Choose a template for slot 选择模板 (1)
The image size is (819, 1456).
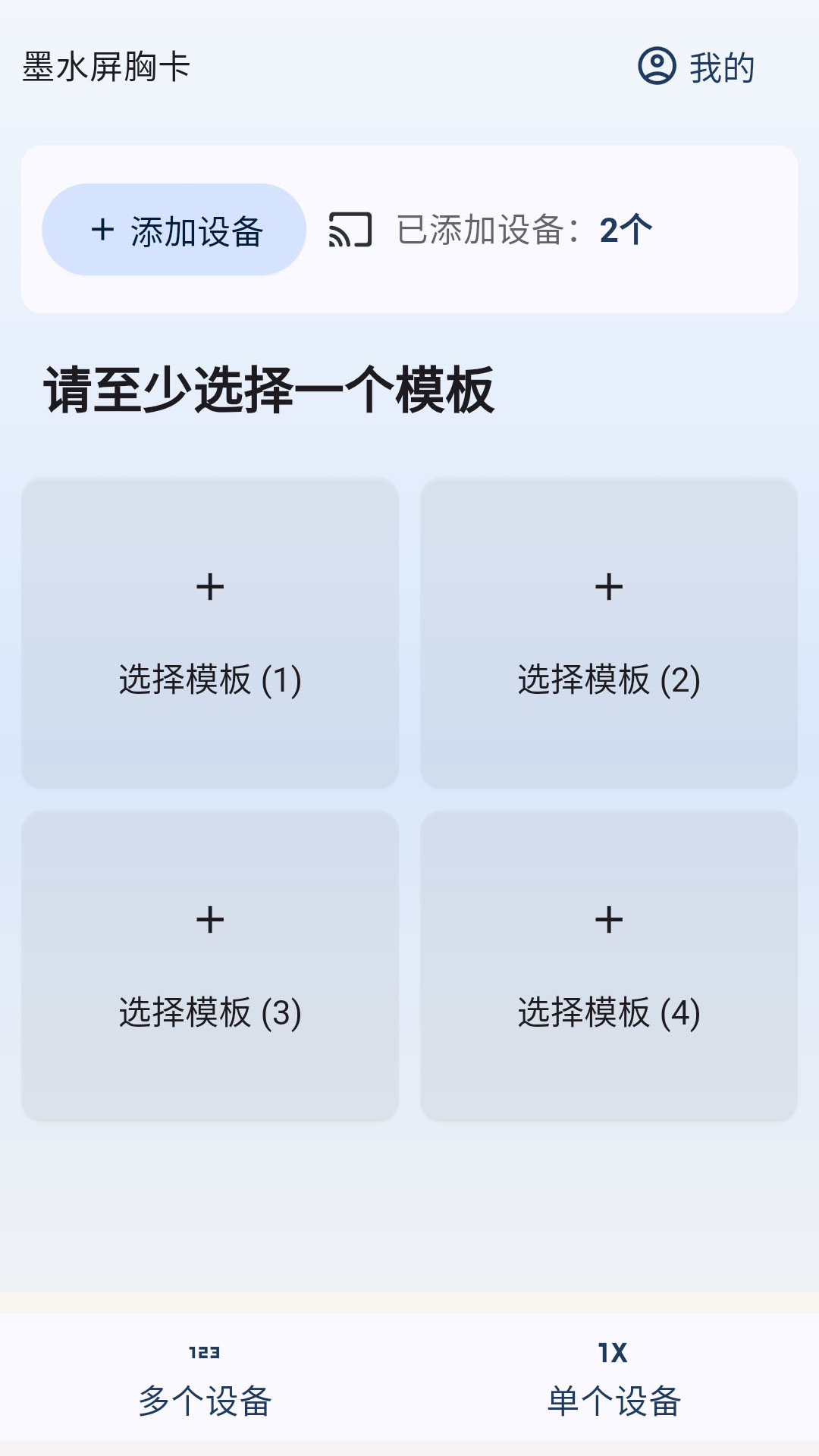click(210, 633)
